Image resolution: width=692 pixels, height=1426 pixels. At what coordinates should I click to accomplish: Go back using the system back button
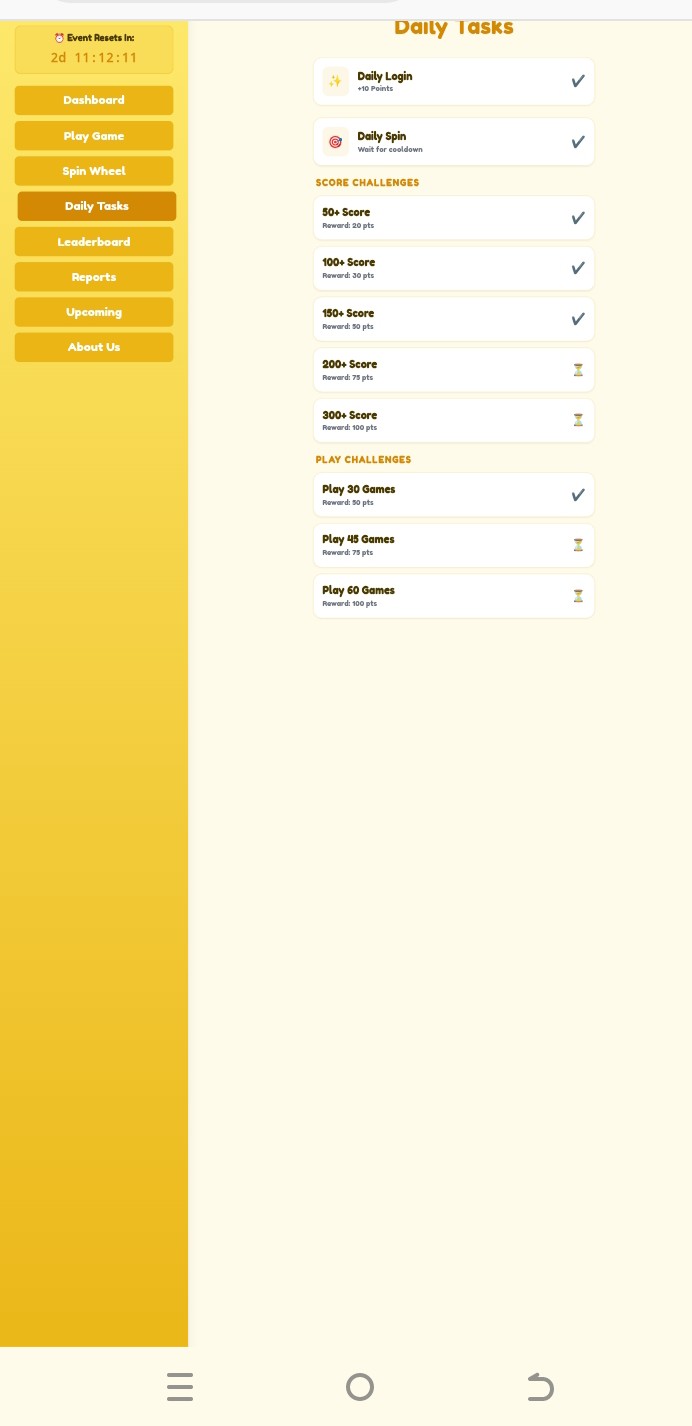pos(540,1387)
